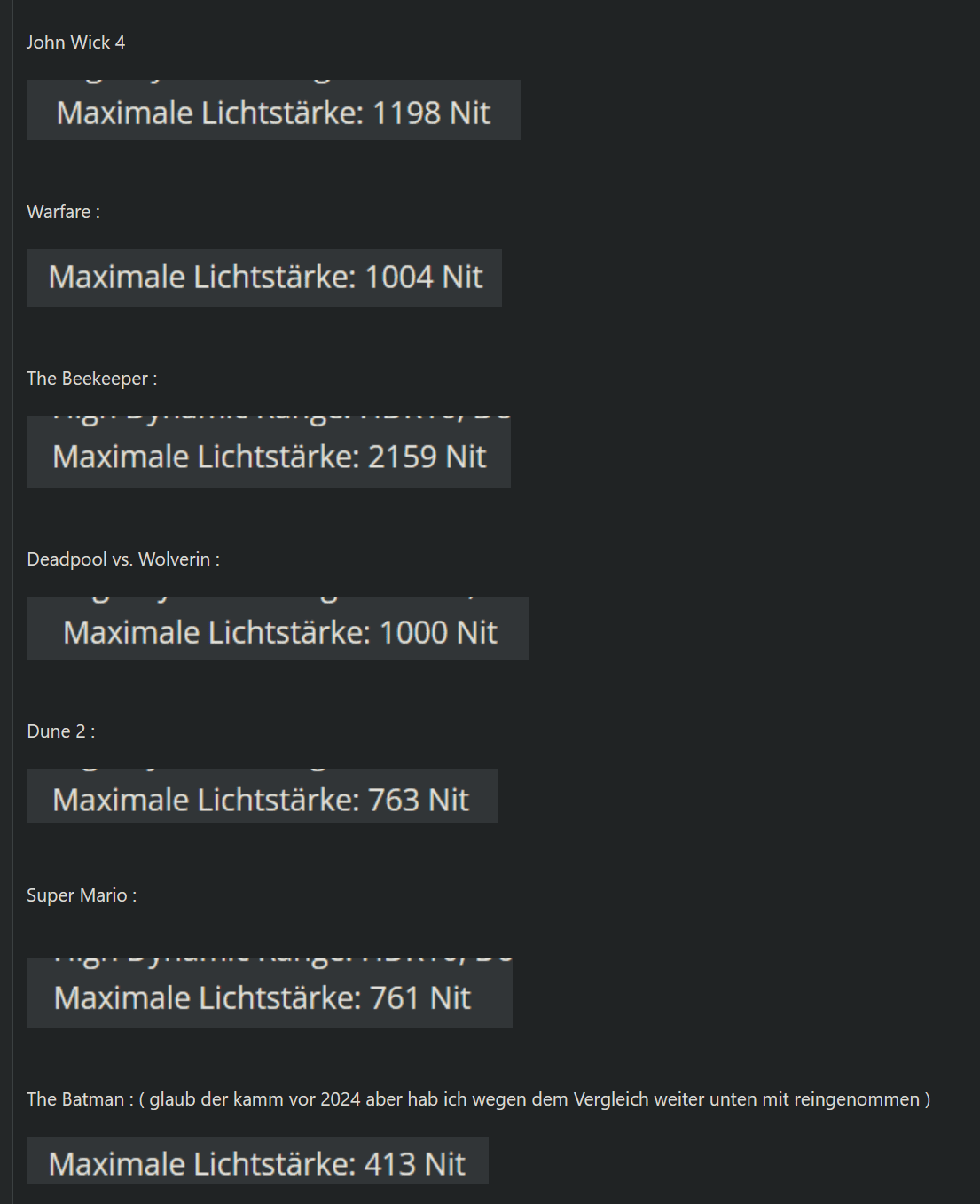Open the Deadpool vs. Wolverin image
The height and width of the screenshot is (1204, 980).
coord(277,628)
